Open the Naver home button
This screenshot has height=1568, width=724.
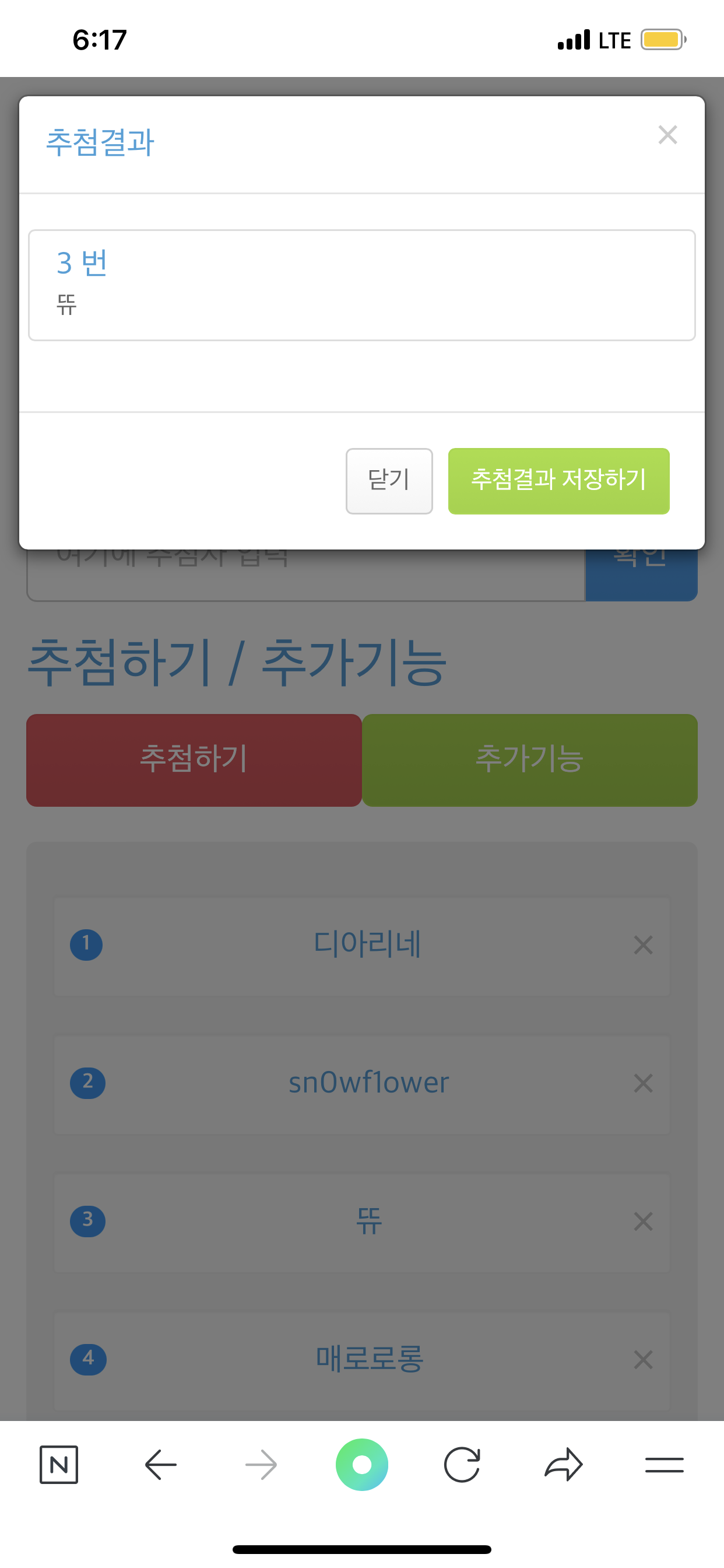coord(59,1464)
